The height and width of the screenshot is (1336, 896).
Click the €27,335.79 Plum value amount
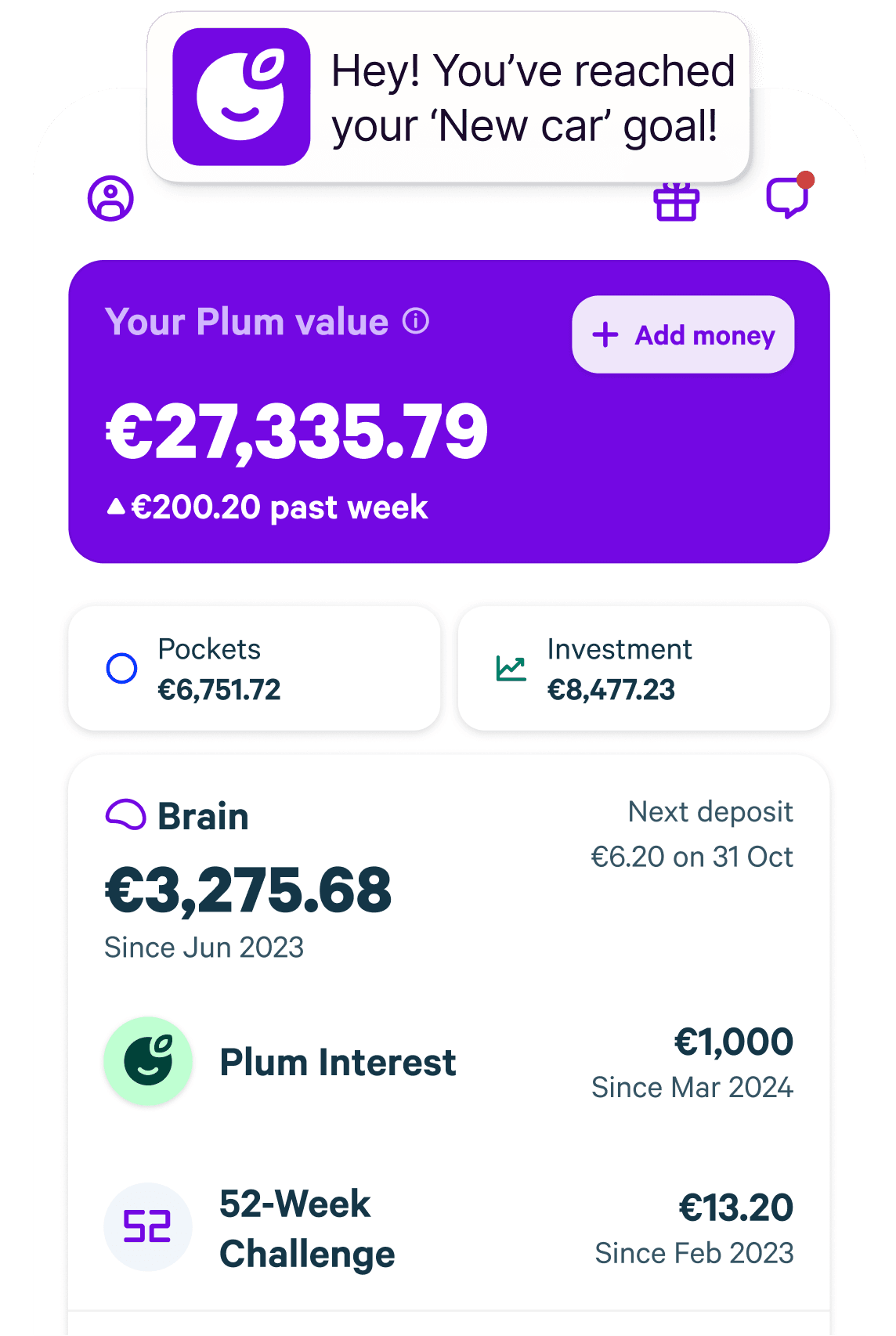coord(296,428)
